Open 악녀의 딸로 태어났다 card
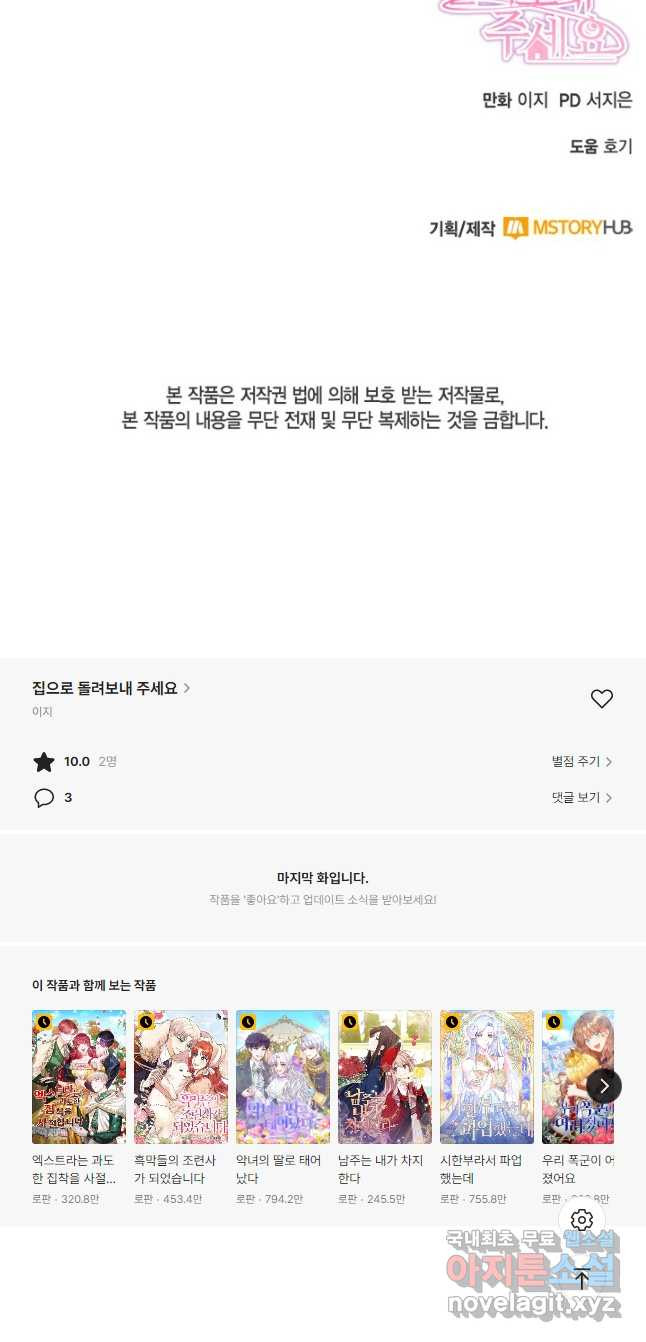The height and width of the screenshot is (1342, 646). pos(283,1077)
